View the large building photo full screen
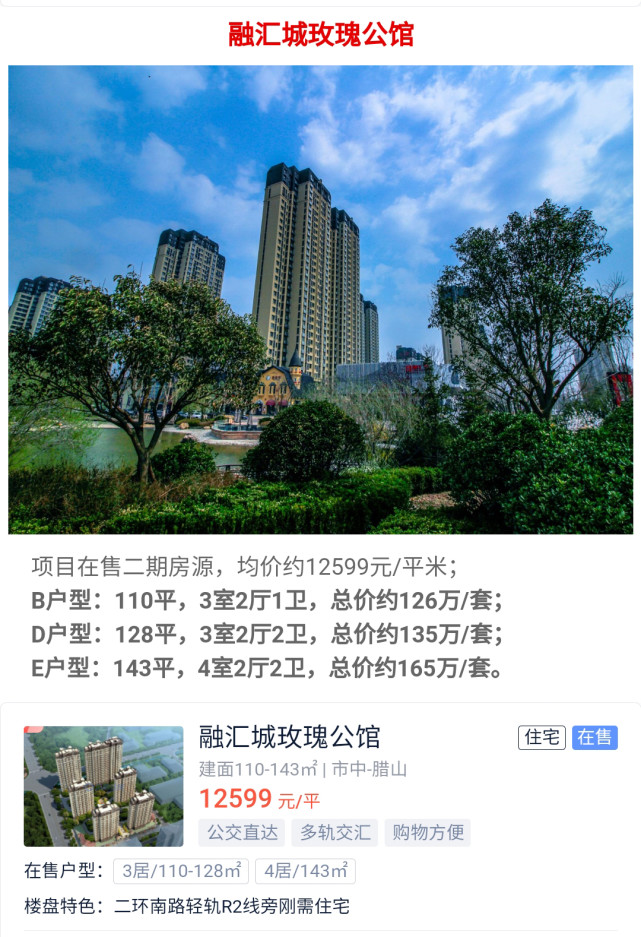This screenshot has height=937, width=641. [320, 299]
